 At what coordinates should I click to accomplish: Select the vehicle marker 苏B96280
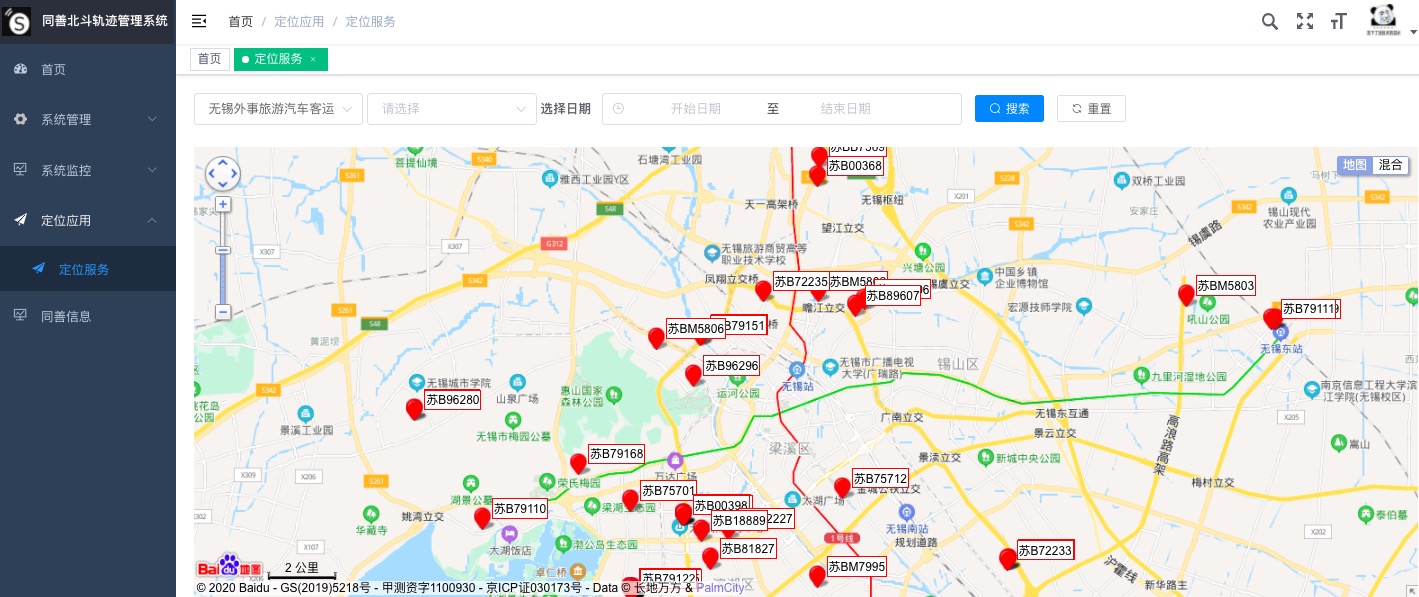point(414,408)
